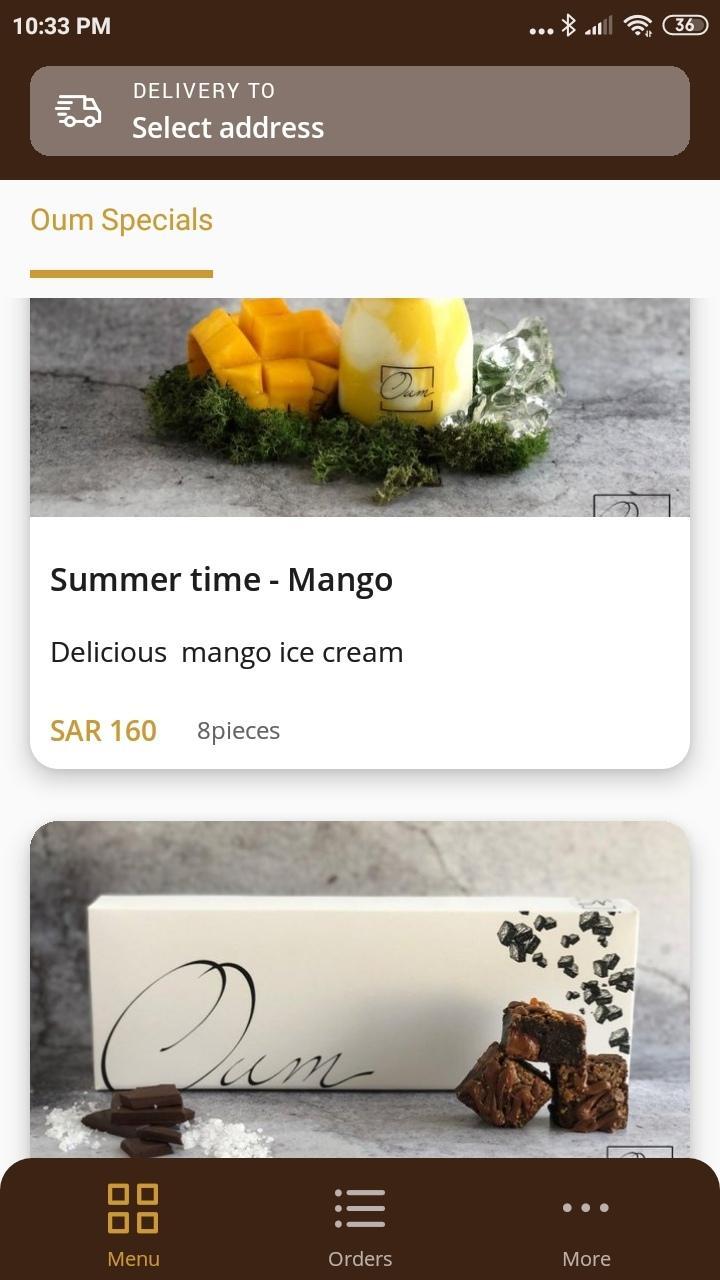This screenshot has height=1280, width=720.
Task: Open the Oum chocolate brownie box card
Action: coord(359,990)
